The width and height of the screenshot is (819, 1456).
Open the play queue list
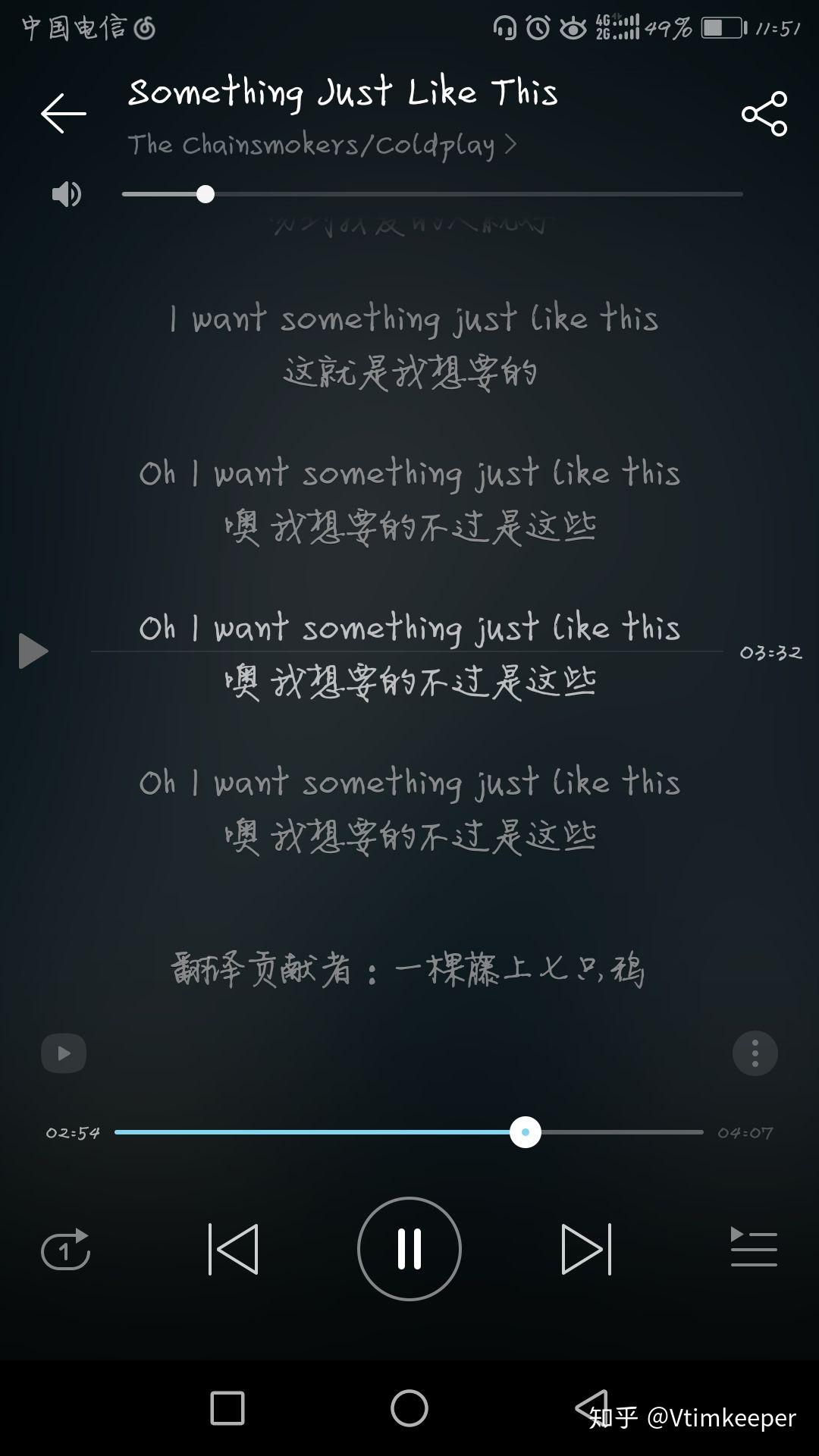point(754,1247)
